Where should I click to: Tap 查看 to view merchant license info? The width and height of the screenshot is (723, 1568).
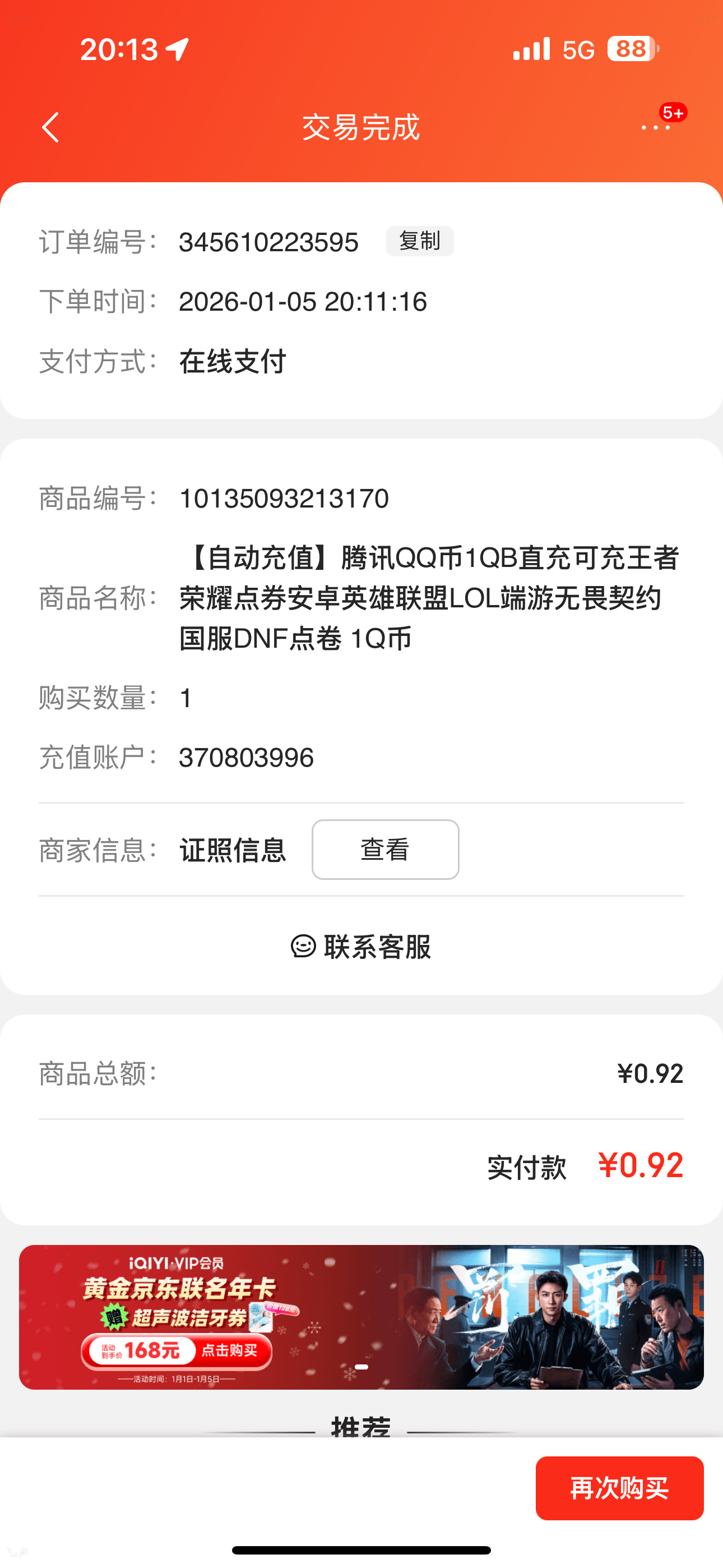385,850
